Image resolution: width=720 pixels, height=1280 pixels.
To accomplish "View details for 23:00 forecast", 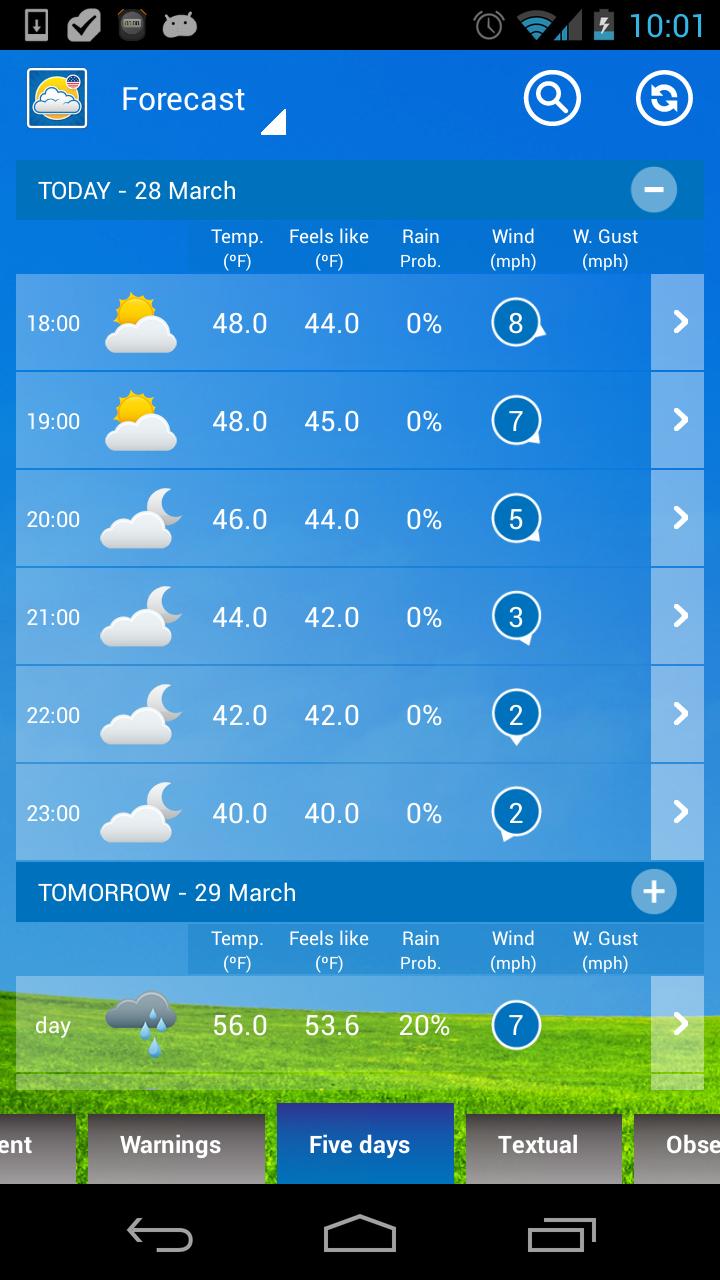I will [680, 812].
